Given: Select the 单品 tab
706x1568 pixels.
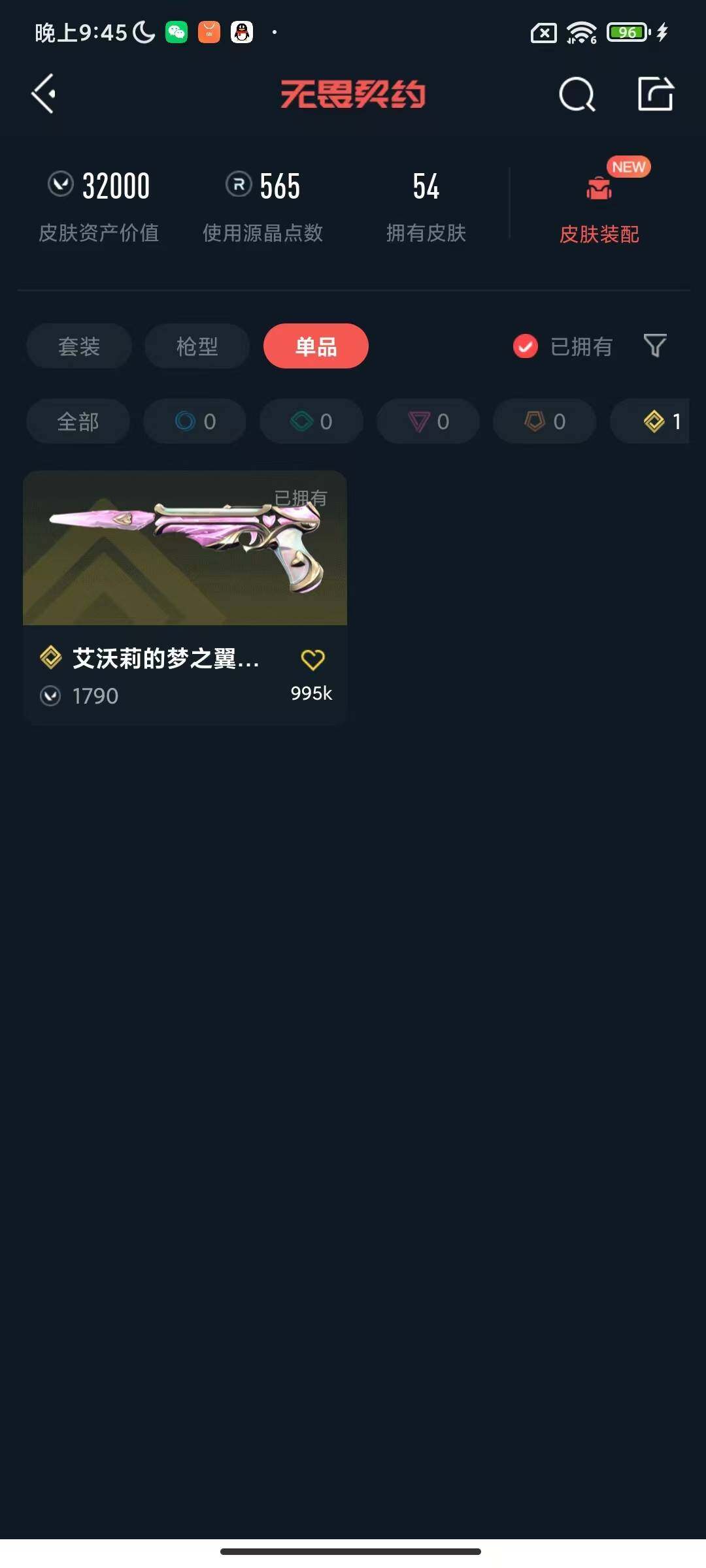Looking at the screenshot, I should (x=316, y=346).
